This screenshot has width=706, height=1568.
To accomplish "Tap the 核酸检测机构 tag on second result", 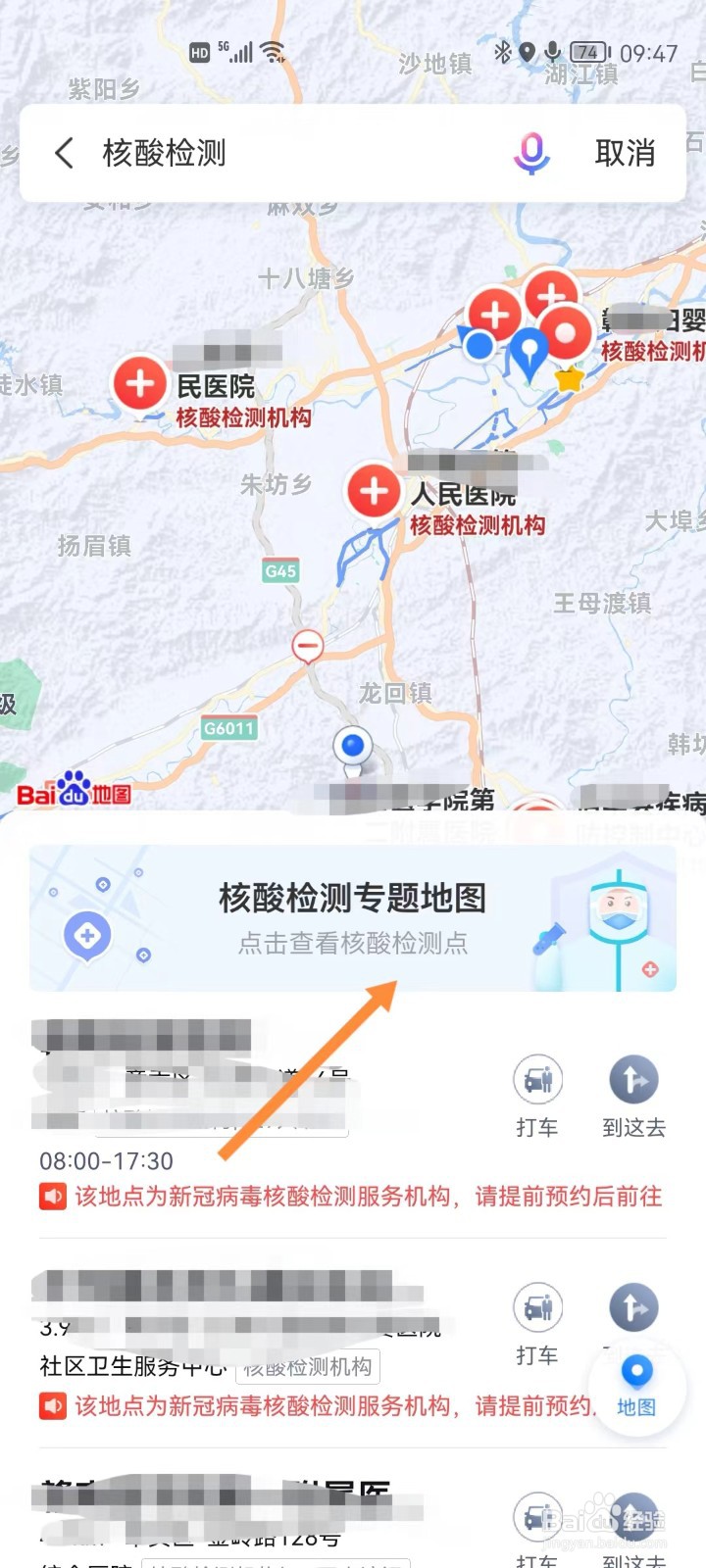I will [x=308, y=1366].
